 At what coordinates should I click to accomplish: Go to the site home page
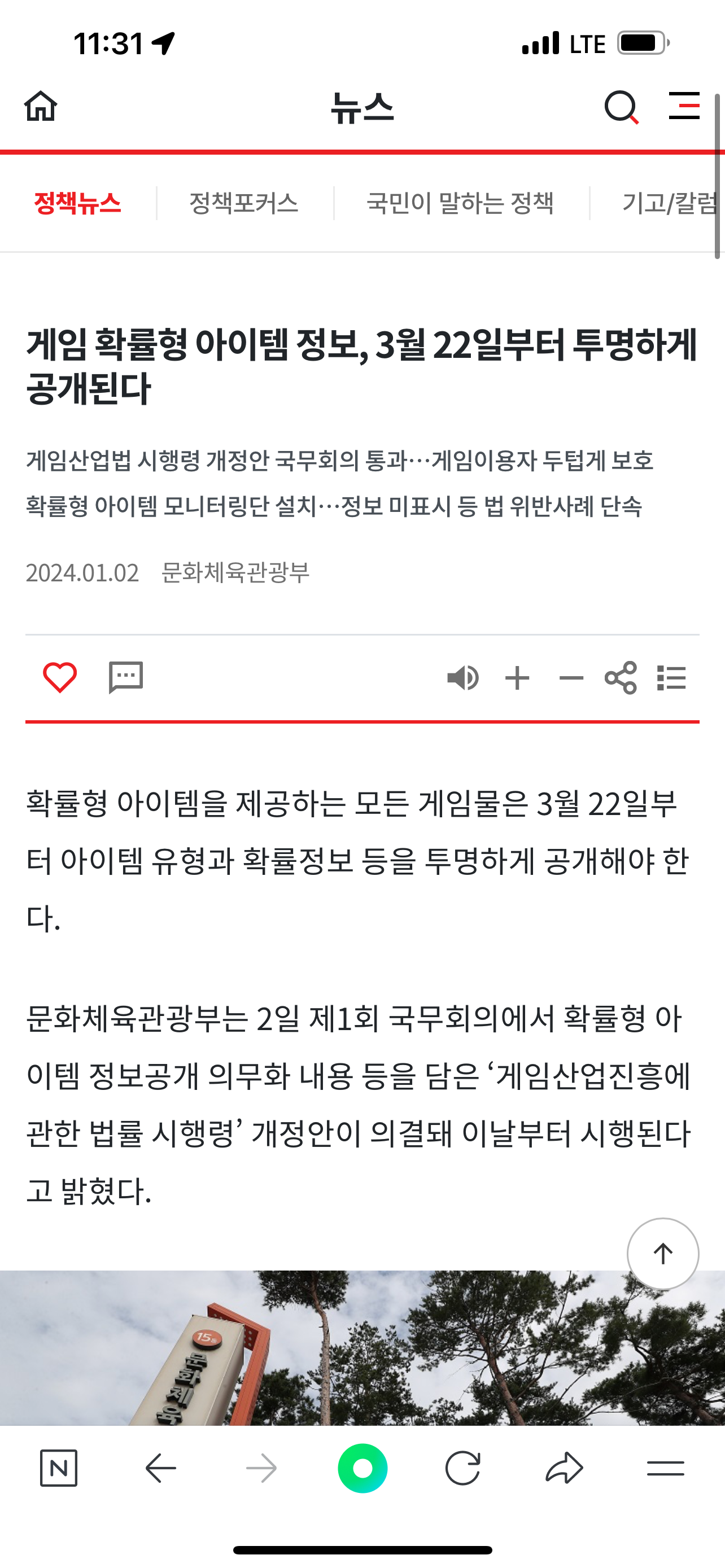pyautogui.click(x=40, y=107)
